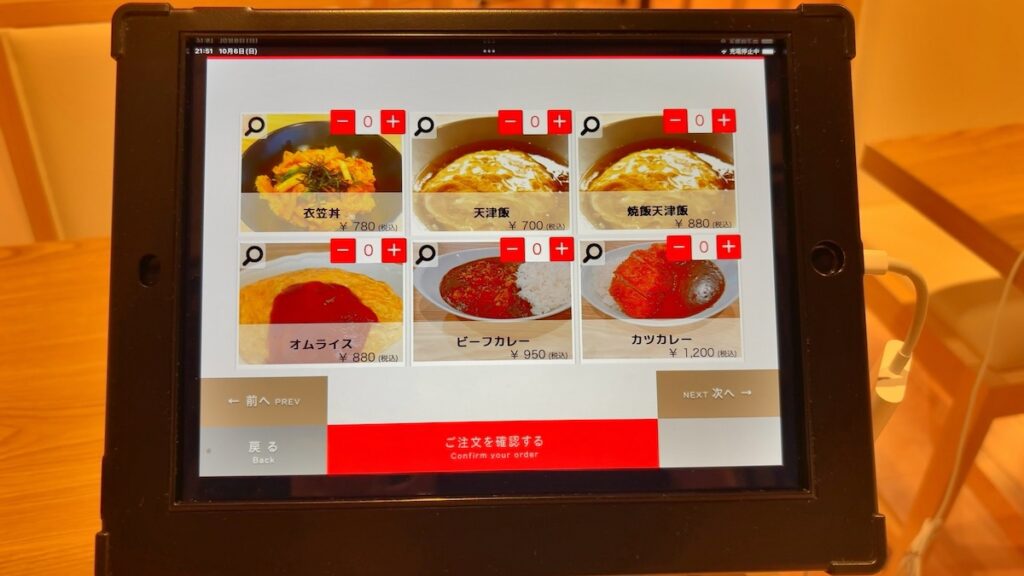Increase ビーフカレー quantity
This screenshot has height=576, width=1024.
(x=561, y=249)
